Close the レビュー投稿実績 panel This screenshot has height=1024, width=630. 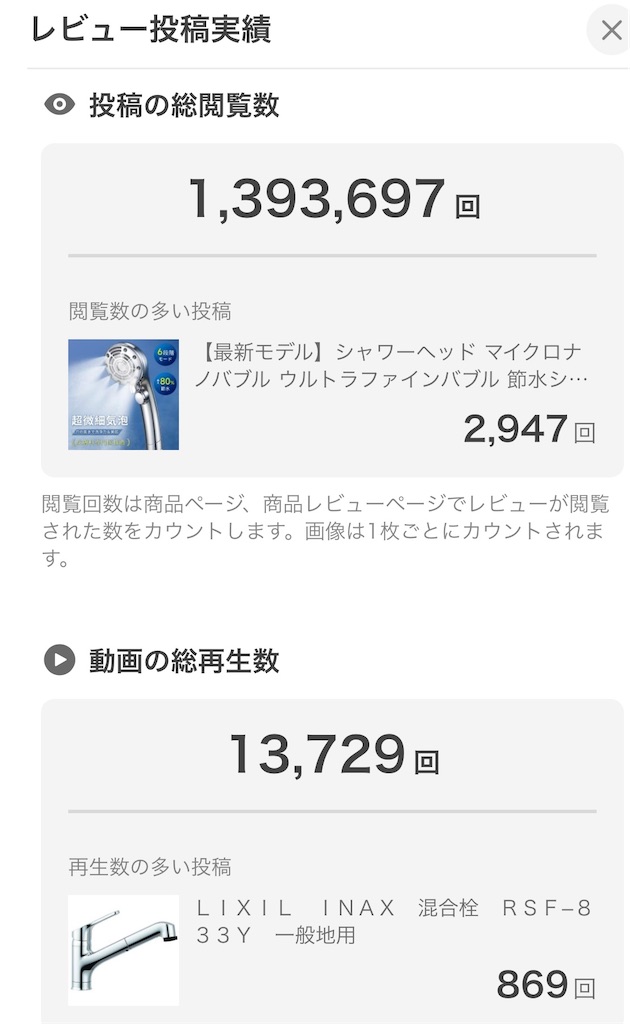[x=611, y=30]
